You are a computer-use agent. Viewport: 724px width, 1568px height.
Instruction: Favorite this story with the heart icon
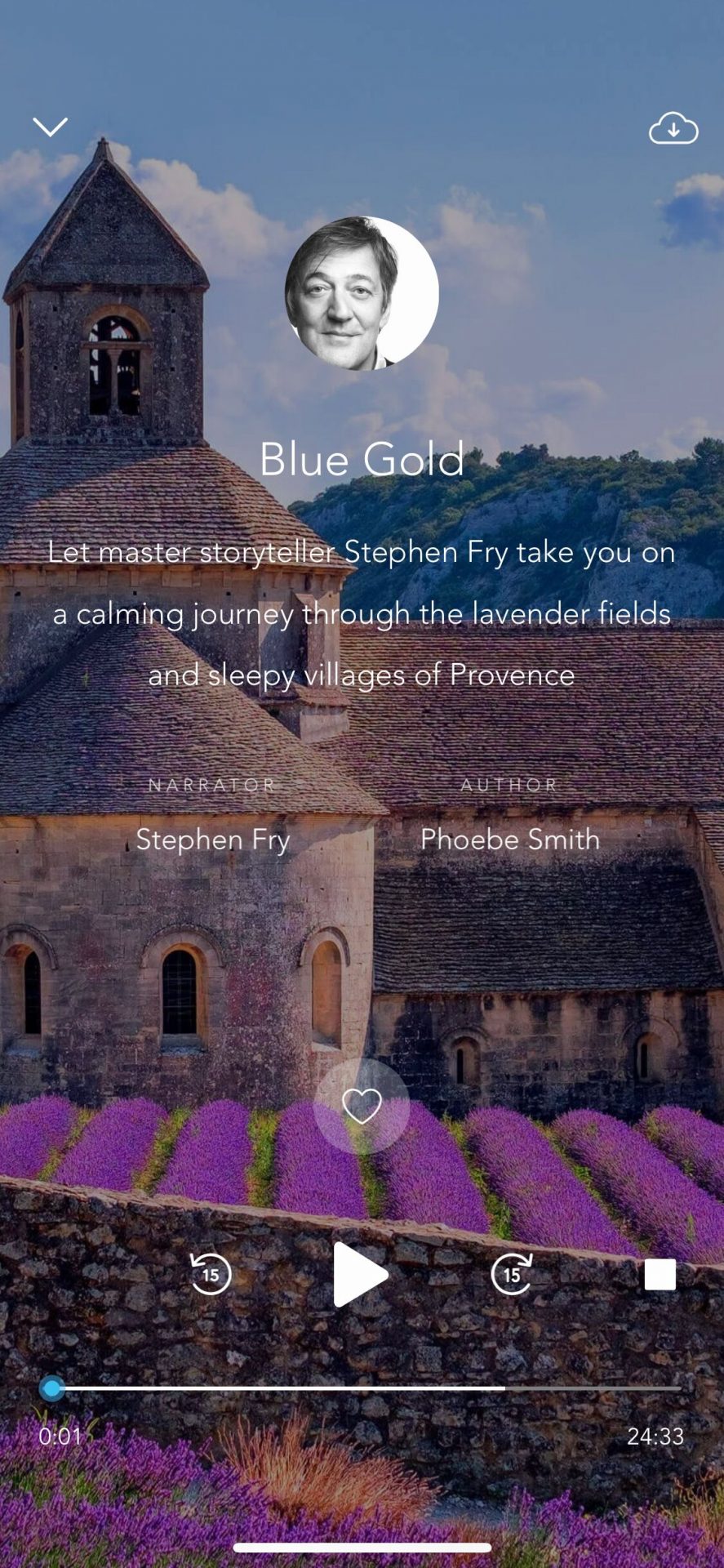click(x=362, y=1107)
